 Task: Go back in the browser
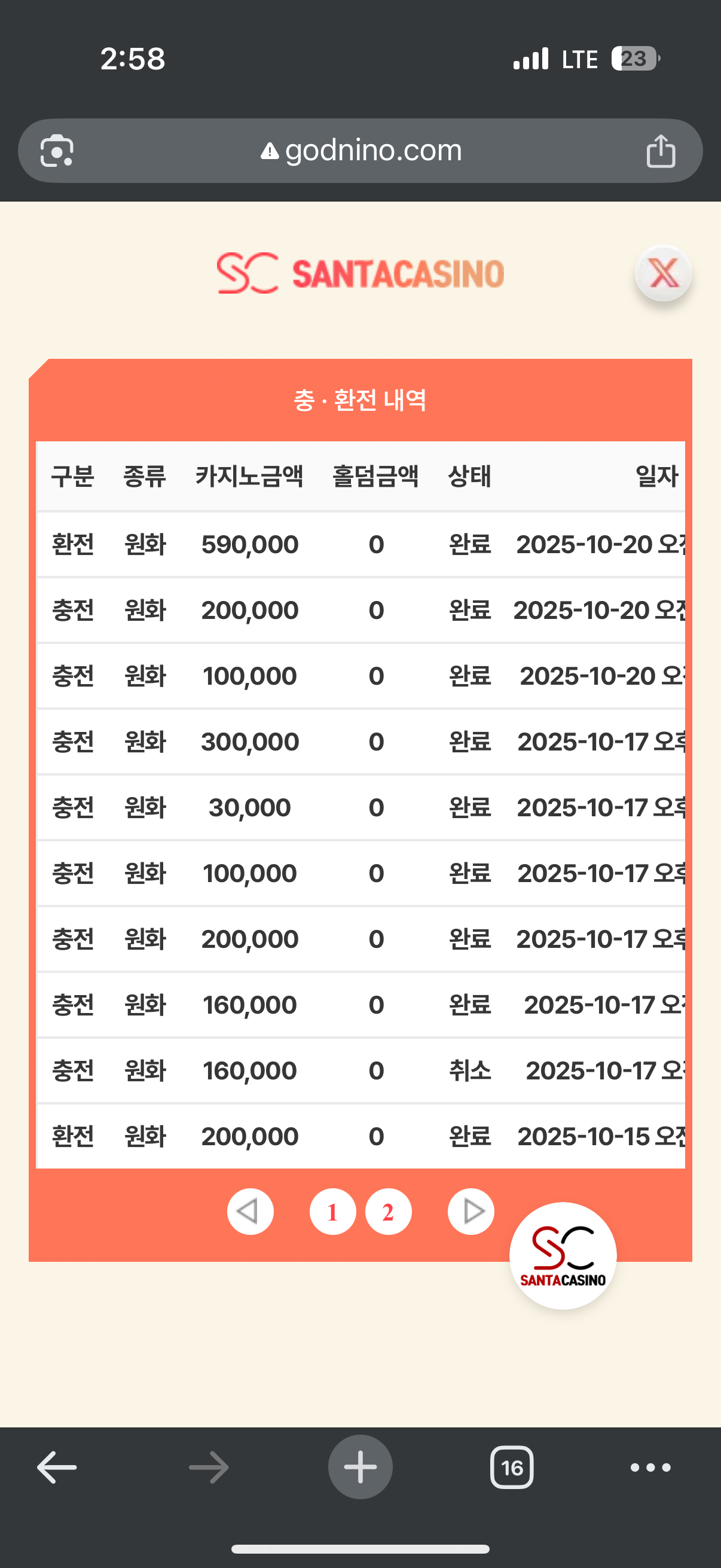click(x=57, y=1468)
